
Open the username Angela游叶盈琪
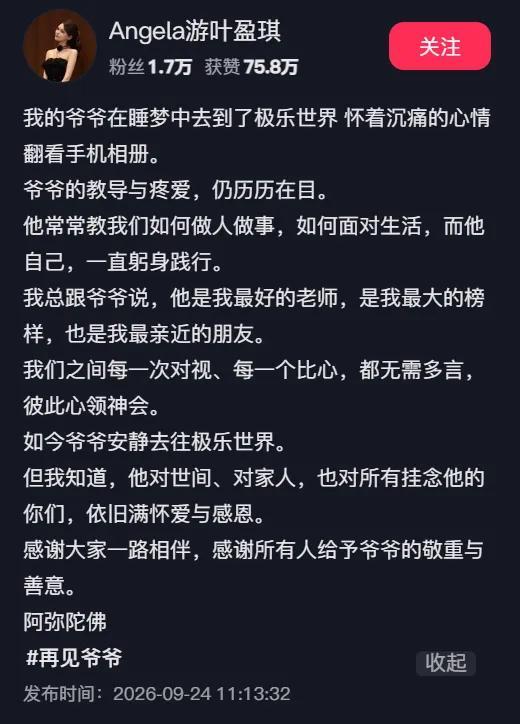click(x=195, y=31)
